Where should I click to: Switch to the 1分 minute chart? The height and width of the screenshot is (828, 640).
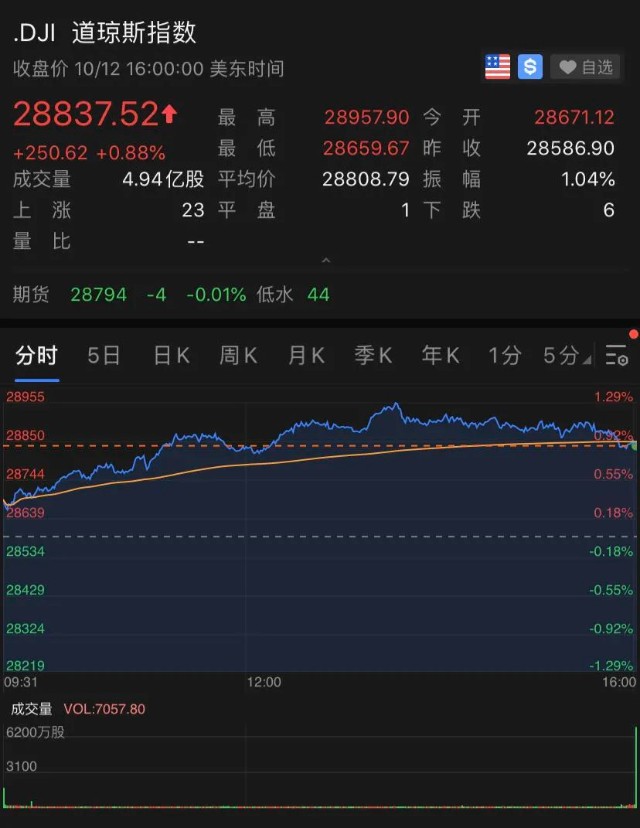[x=504, y=356]
